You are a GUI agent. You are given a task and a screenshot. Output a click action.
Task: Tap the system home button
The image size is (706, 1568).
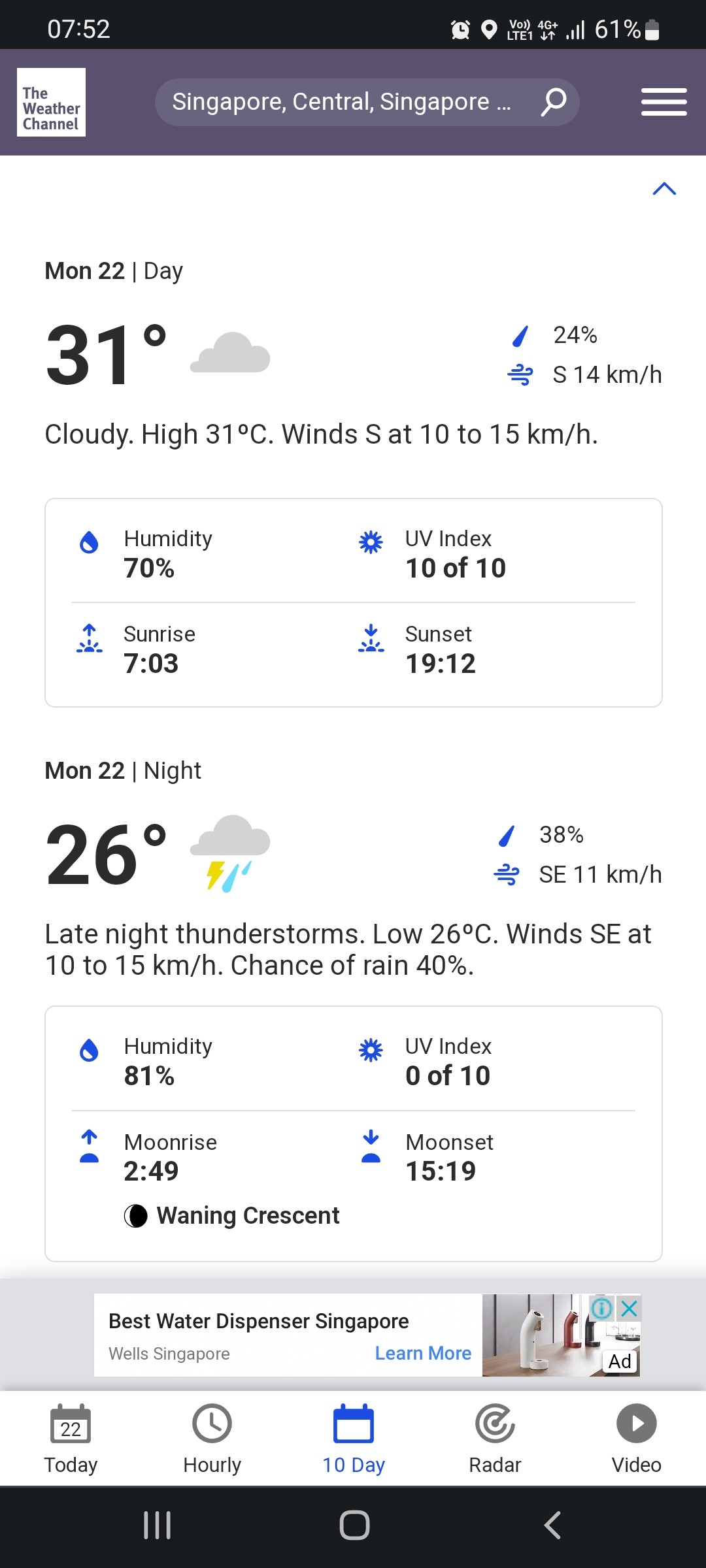click(x=354, y=1526)
